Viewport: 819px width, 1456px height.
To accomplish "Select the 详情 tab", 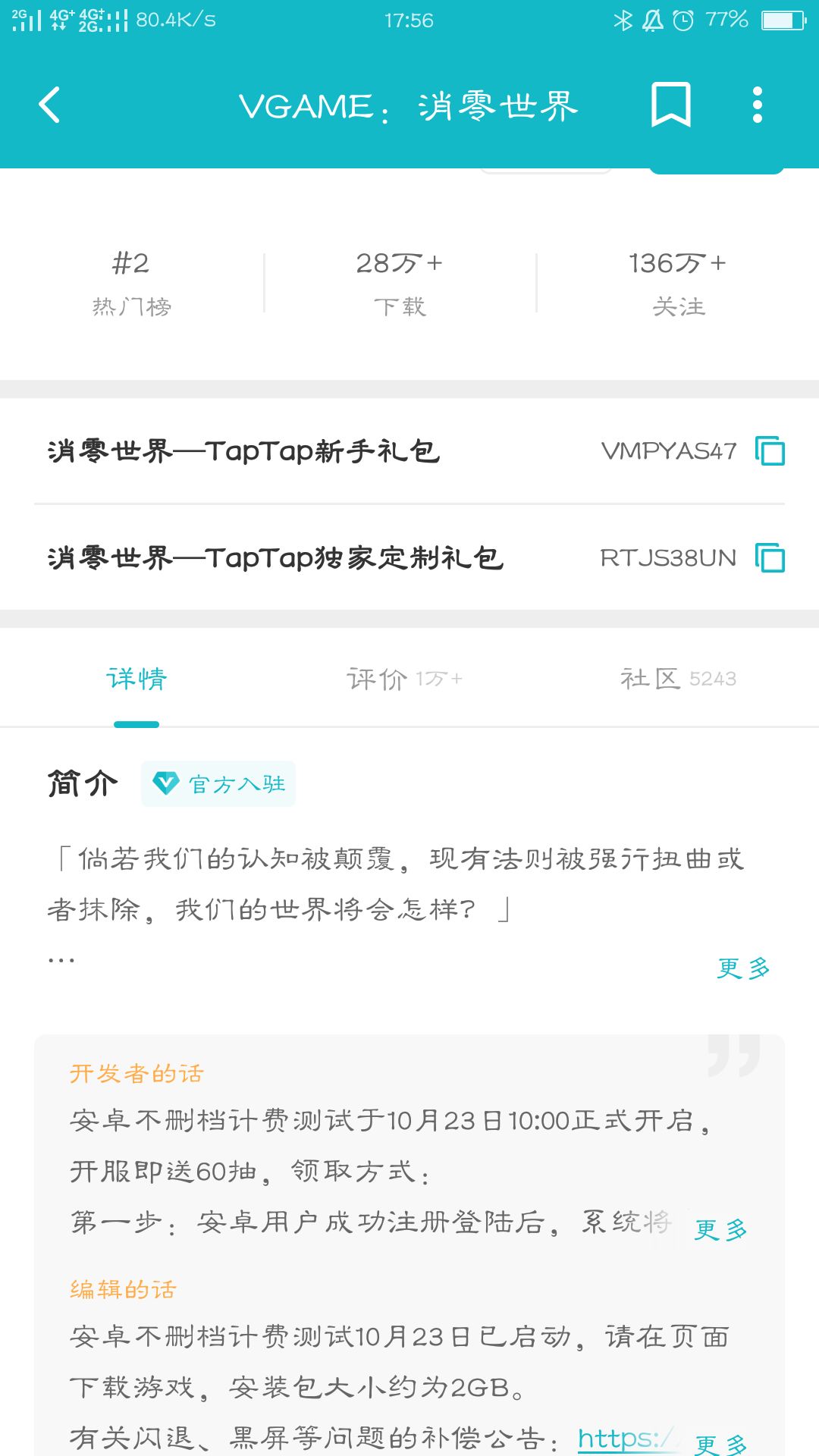I will pos(136,679).
